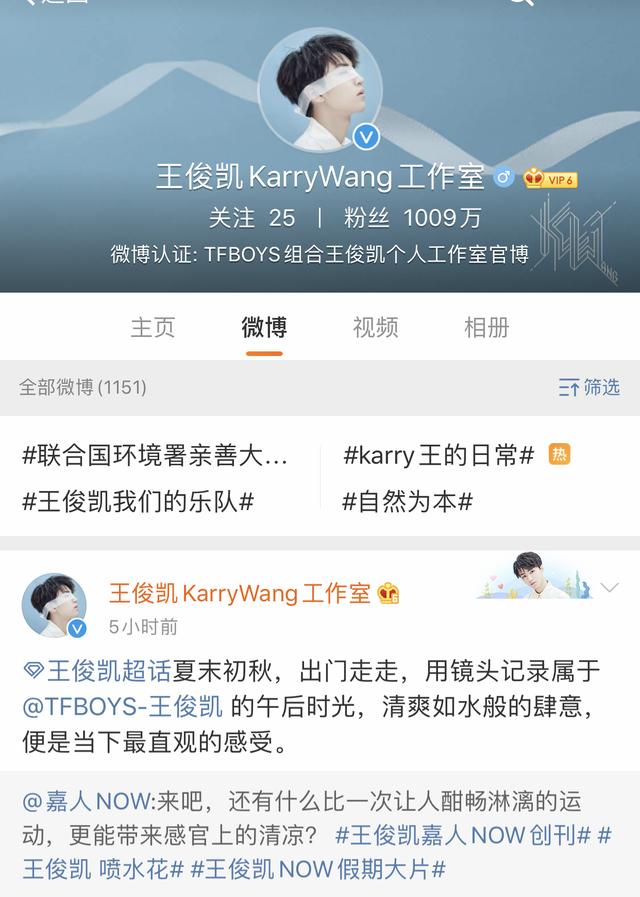Open hashtag #karry王的日常#

438,456
